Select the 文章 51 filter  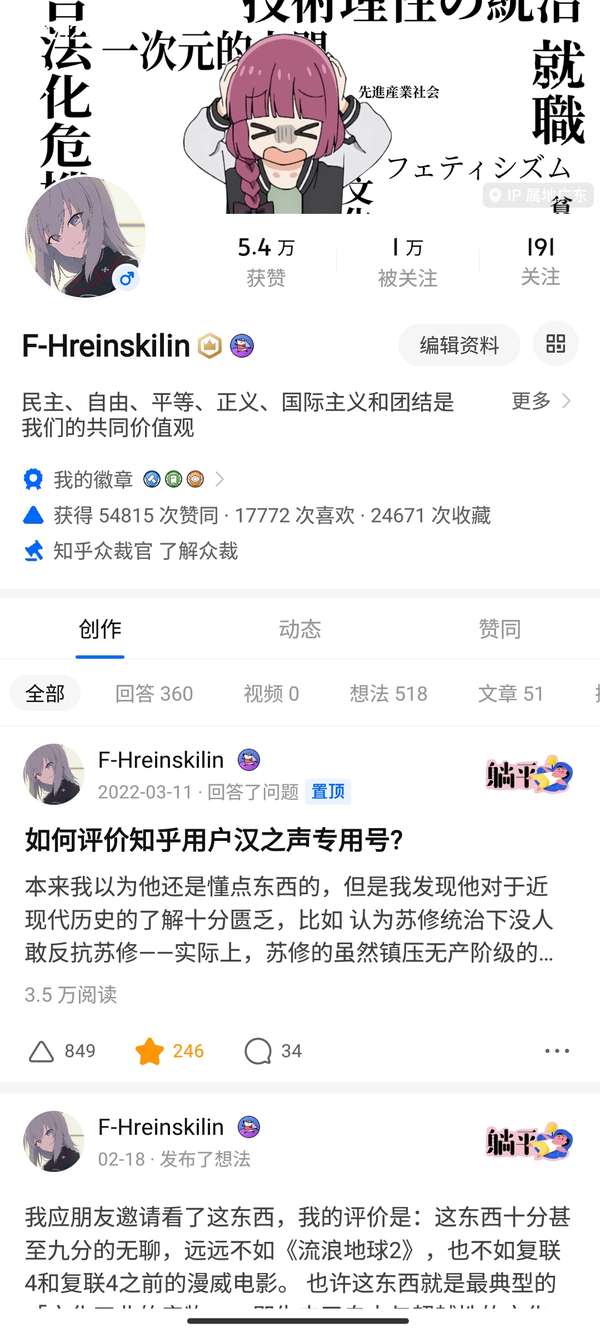tap(510, 694)
